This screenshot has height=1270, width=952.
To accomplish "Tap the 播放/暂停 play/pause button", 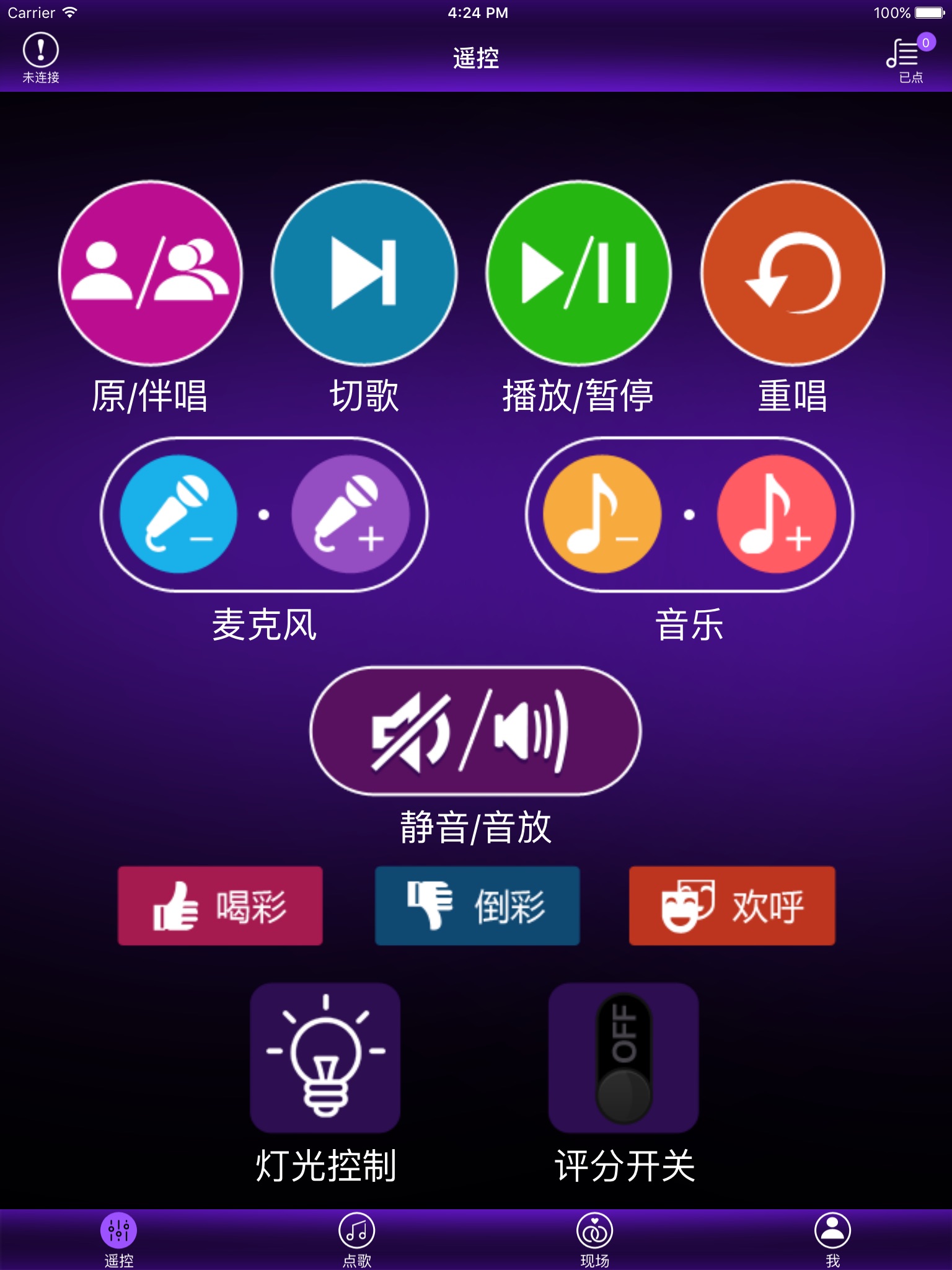I will click(x=578, y=273).
